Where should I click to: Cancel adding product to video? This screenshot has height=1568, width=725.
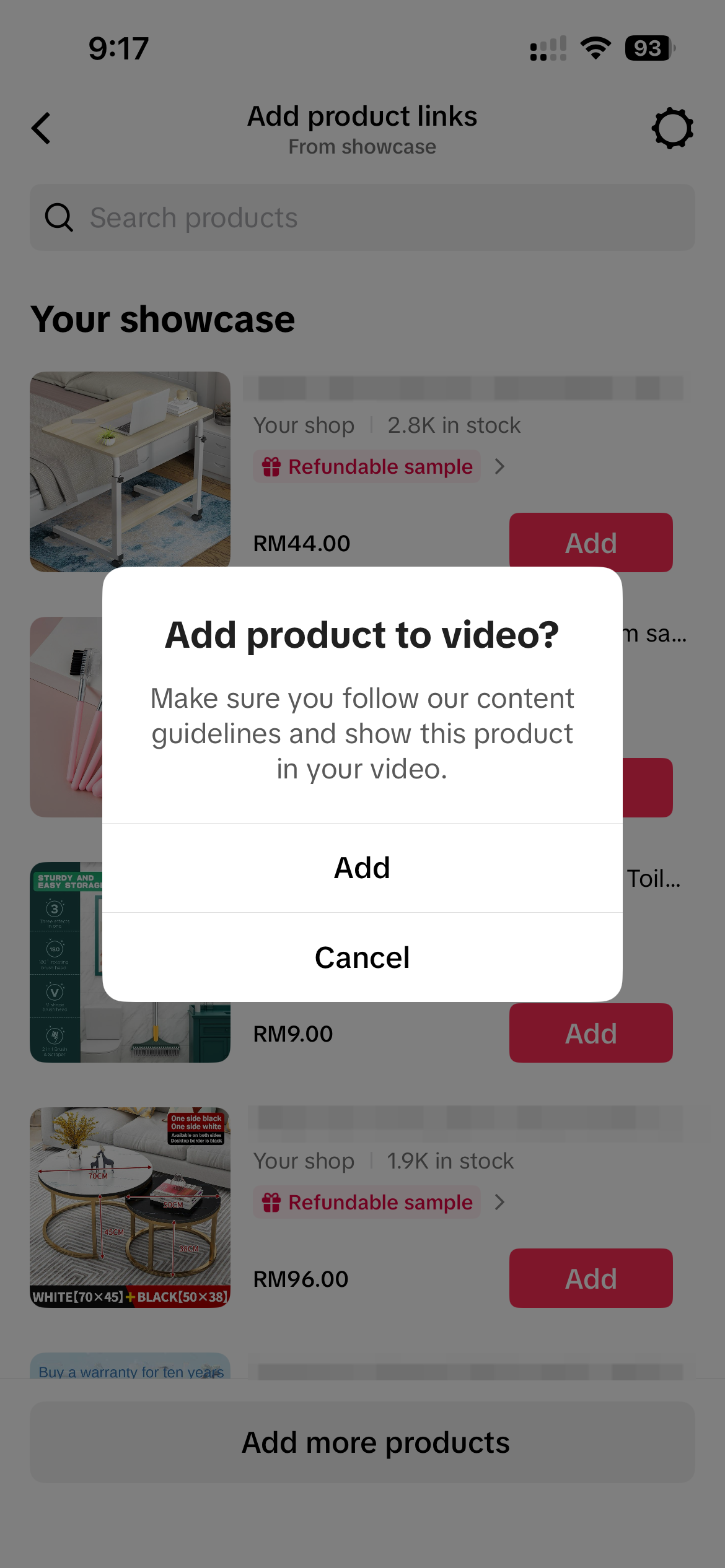click(x=362, y=957)
